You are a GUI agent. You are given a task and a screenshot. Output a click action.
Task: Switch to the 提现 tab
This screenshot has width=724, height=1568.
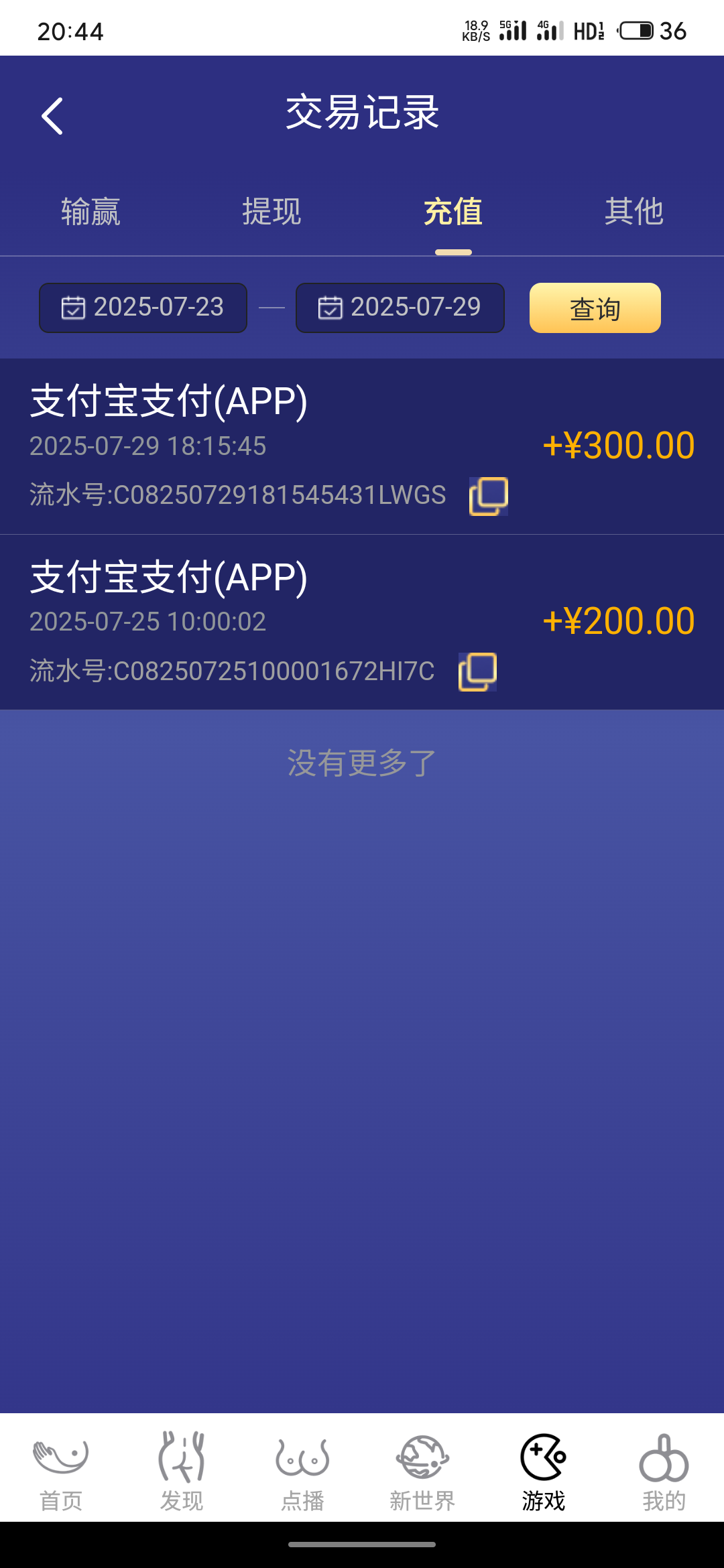point(271,212)
